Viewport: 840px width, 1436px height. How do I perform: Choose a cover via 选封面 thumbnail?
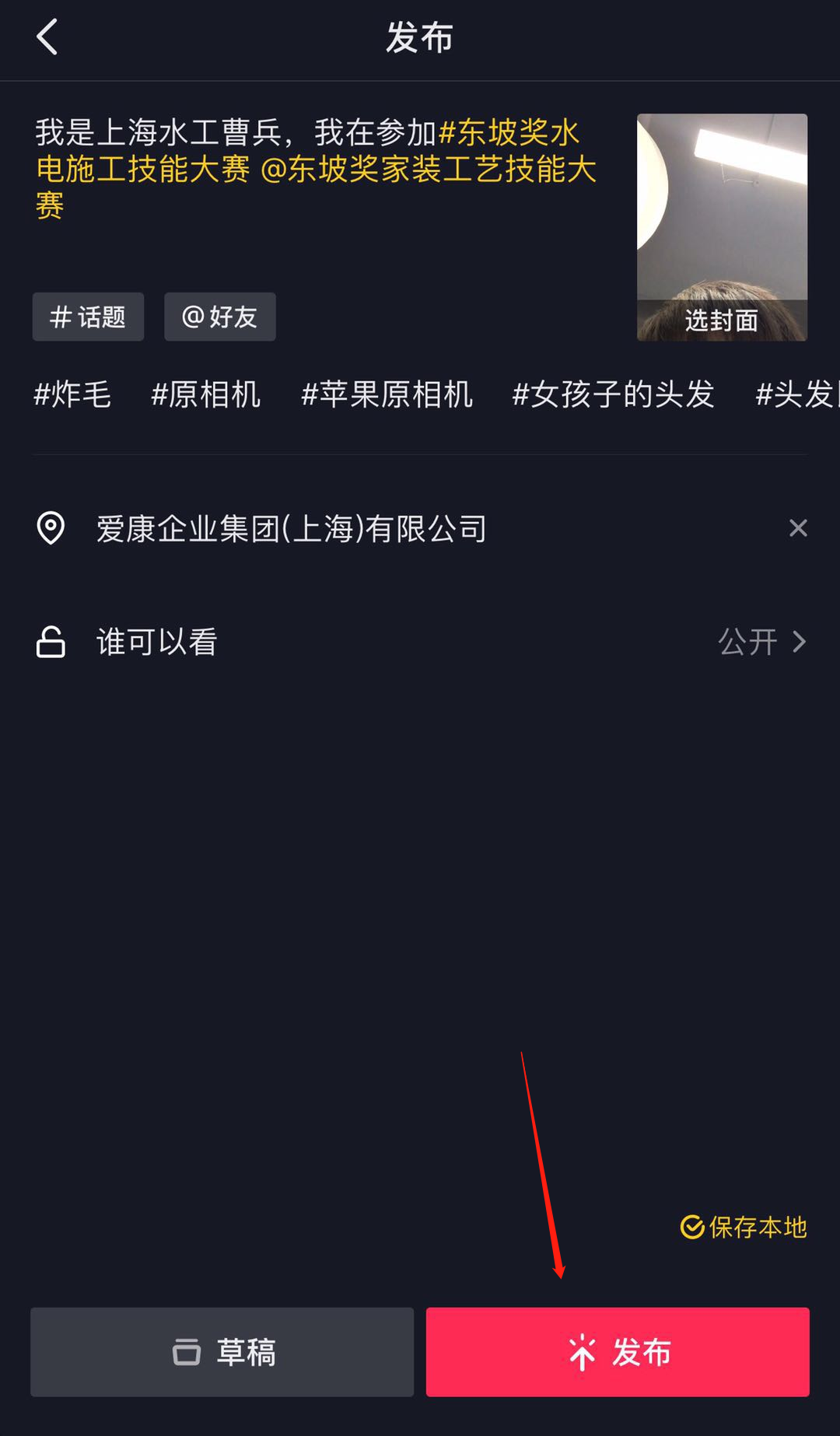coord(722,227)
